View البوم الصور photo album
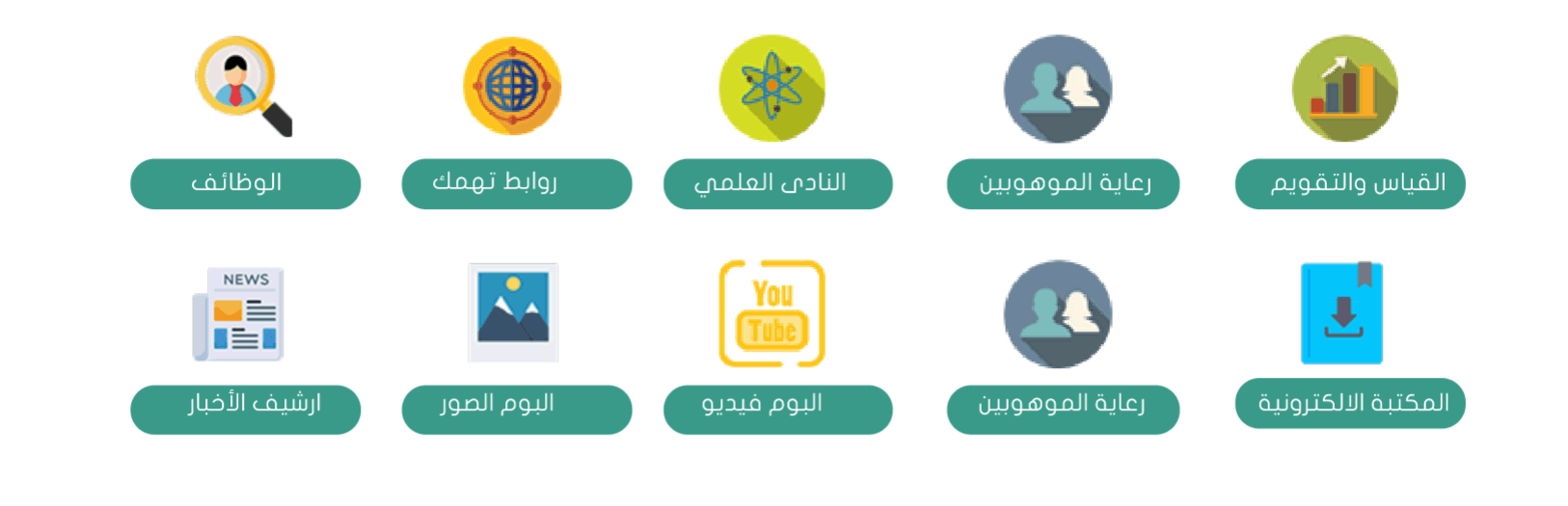This screenshot has width=1568, height=506. coord(516,409)
